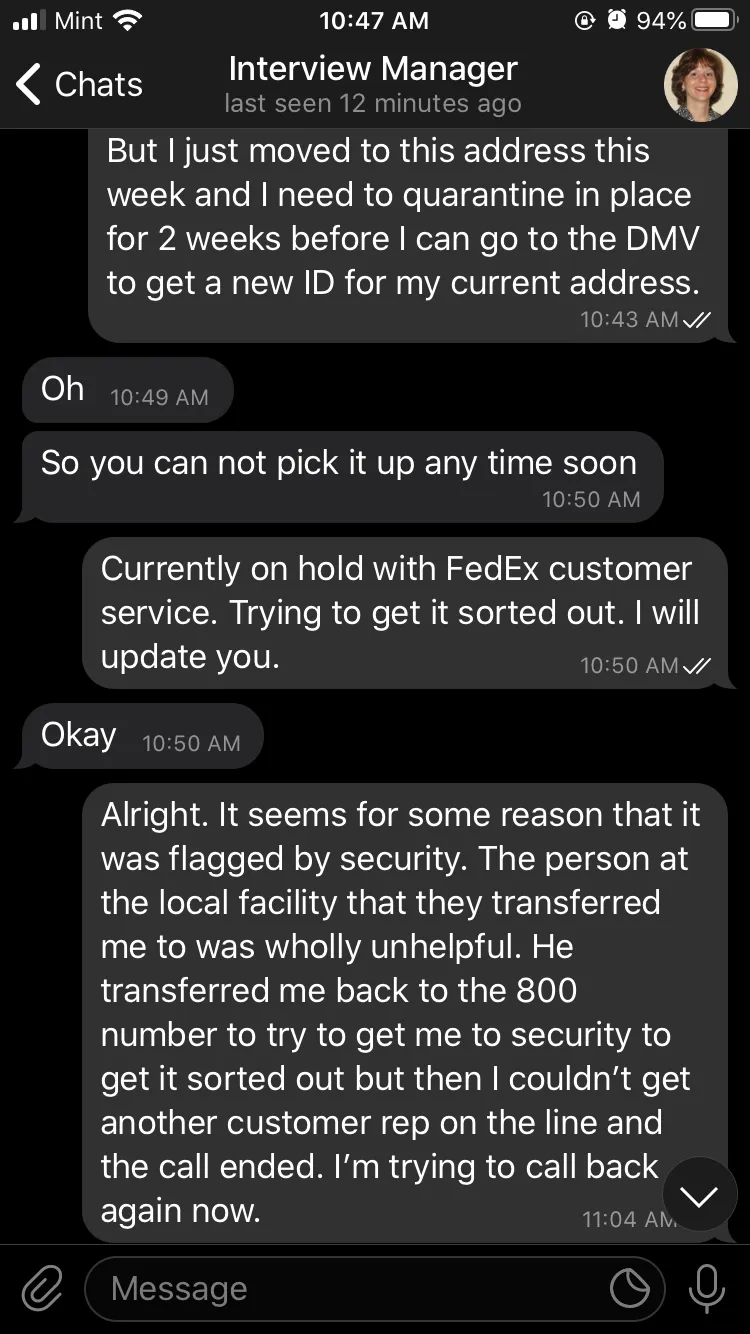Attach a file with the paperclip
The image size is (750, 1334).
click(x=42, y=1289)
